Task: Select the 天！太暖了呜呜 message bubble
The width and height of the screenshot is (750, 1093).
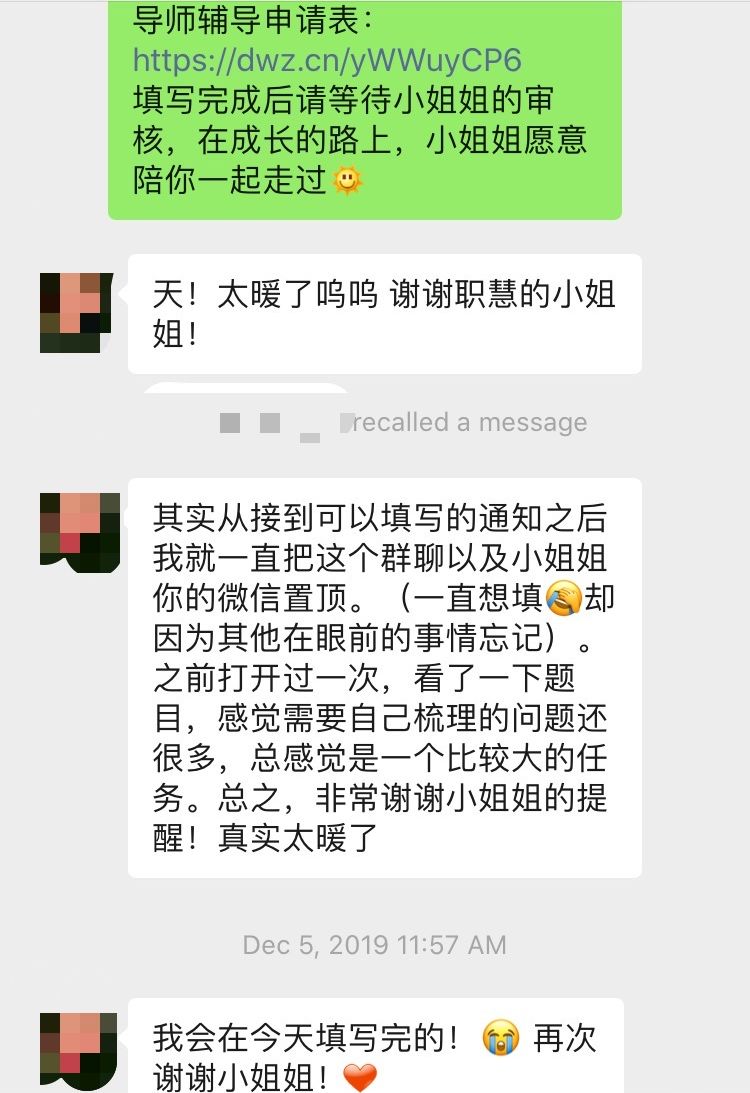Action: [x=385, y=313]
